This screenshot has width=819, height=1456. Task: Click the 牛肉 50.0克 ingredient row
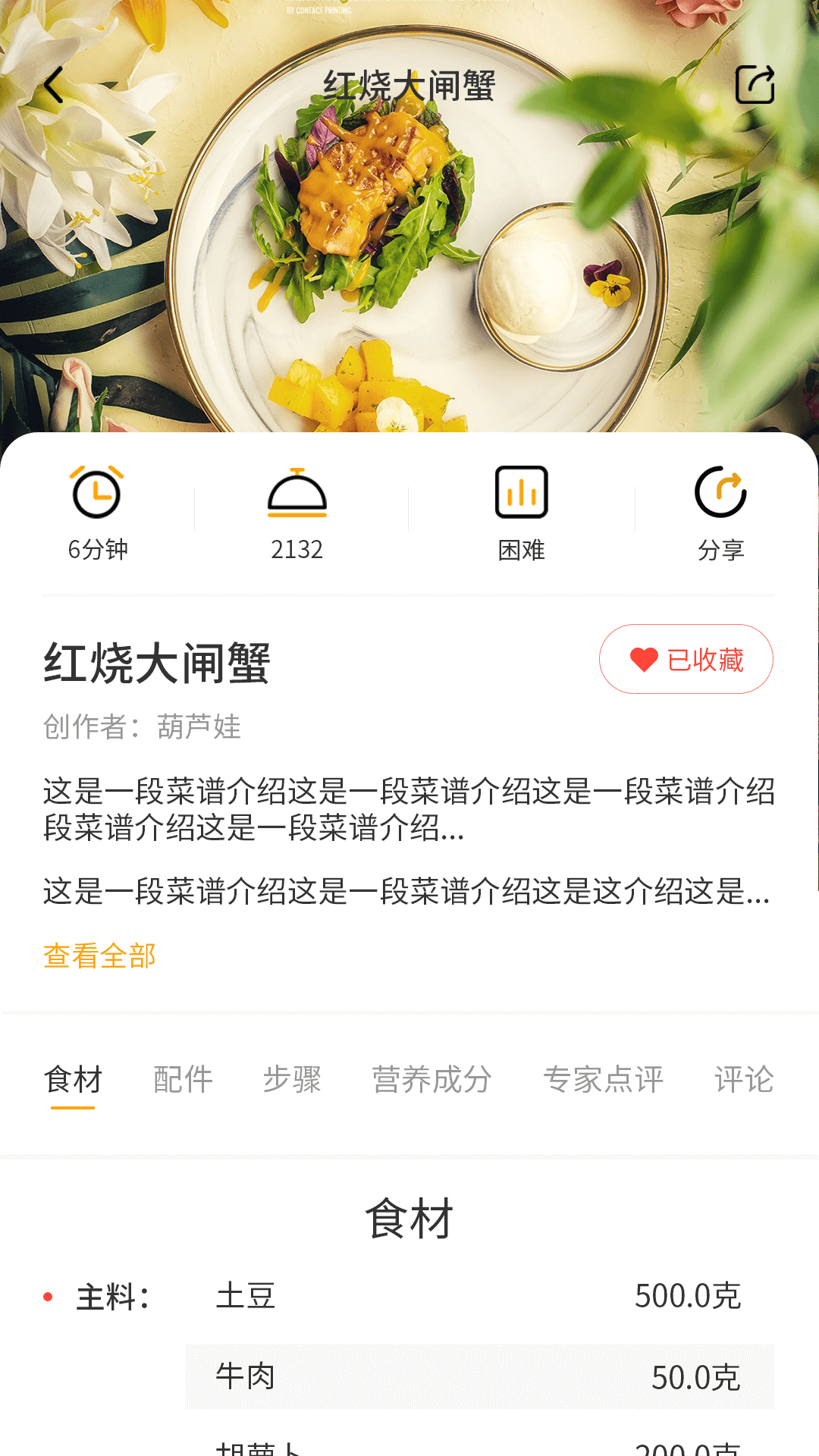[478, 1376]
